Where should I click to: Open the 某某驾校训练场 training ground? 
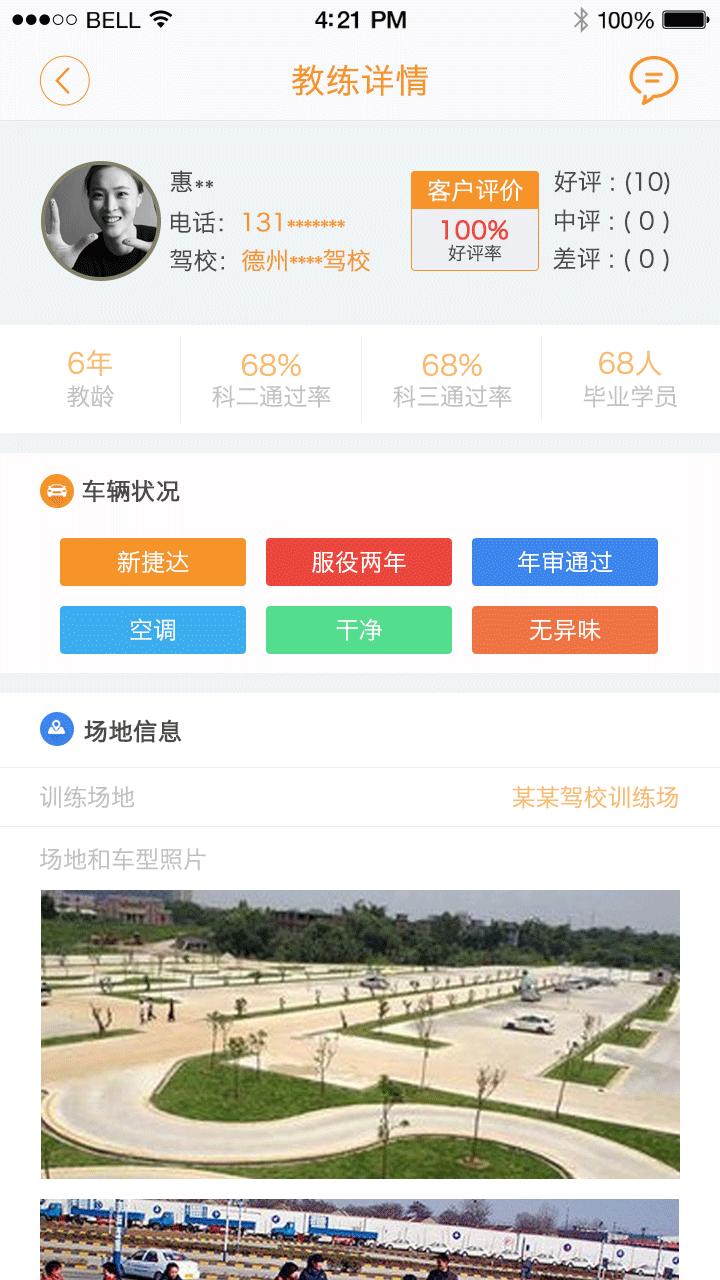(595, 797)
